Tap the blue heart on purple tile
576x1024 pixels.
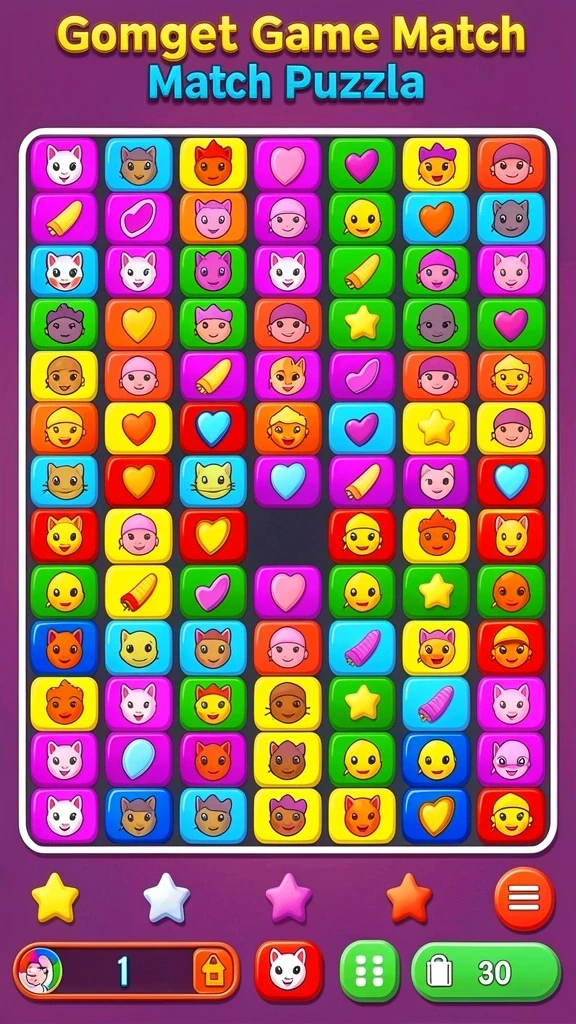point(288,481)
